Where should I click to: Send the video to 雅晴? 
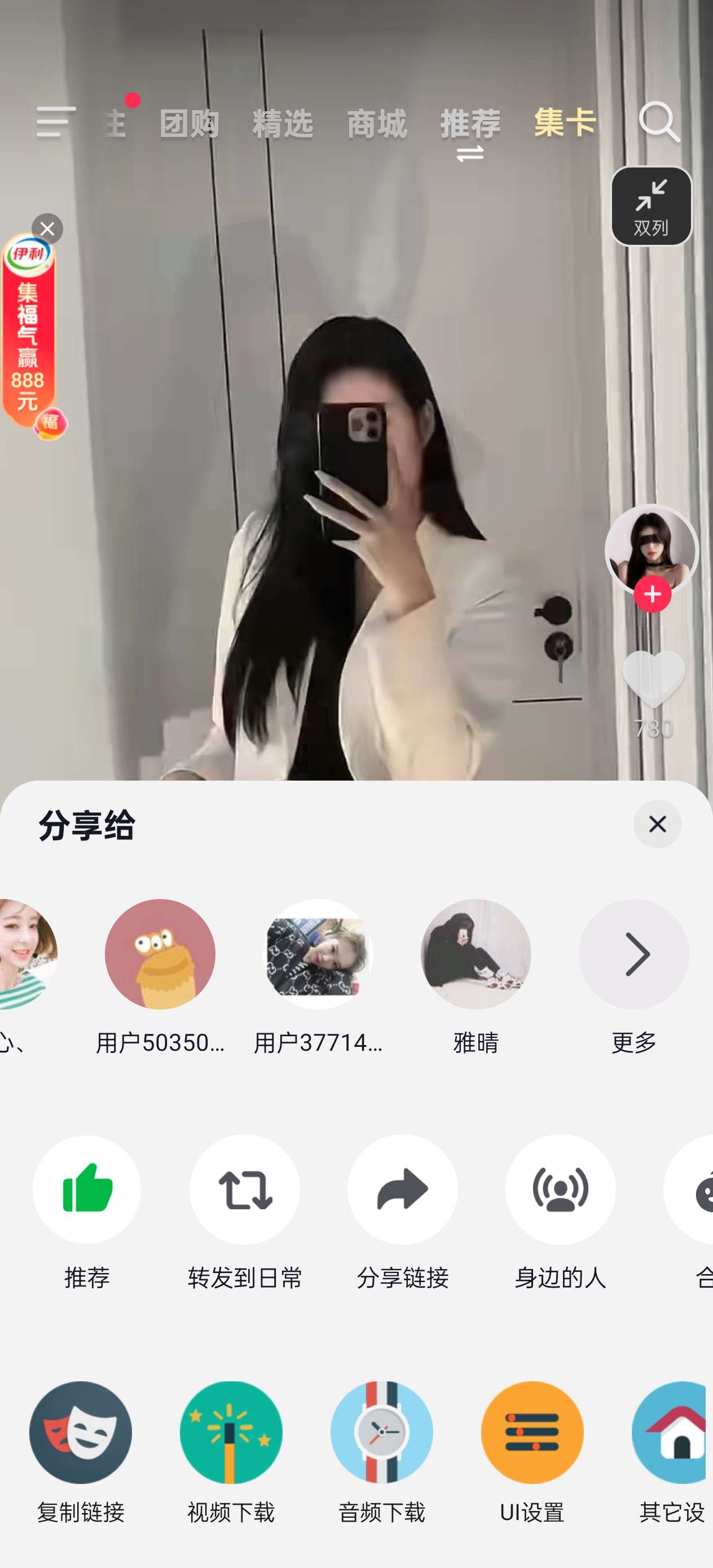(x=476, y=954)
